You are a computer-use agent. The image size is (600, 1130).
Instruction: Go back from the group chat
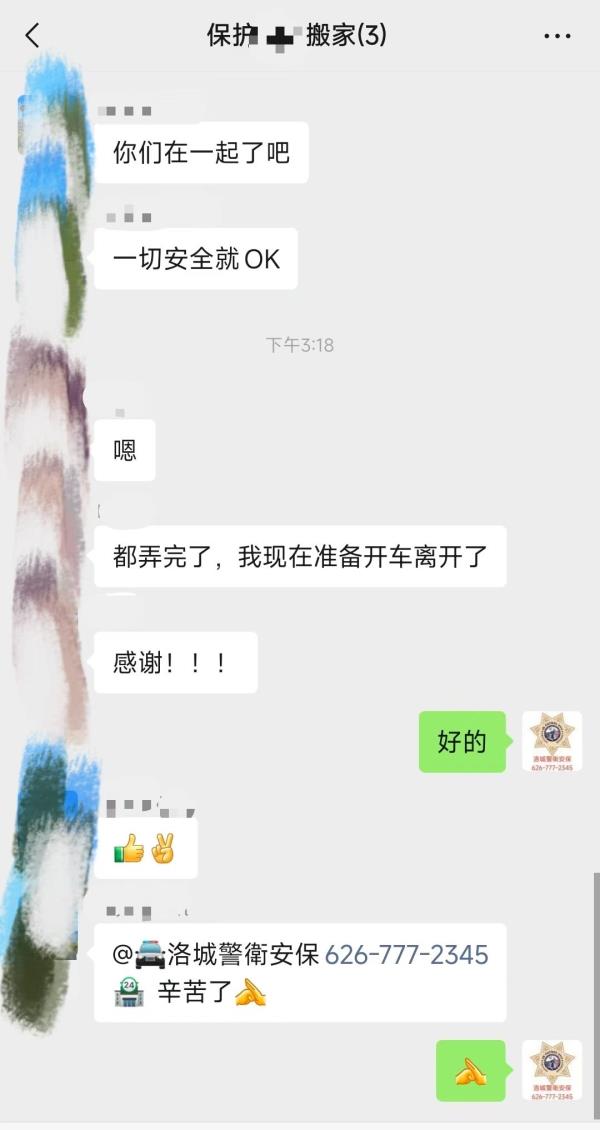click(32, 36)
